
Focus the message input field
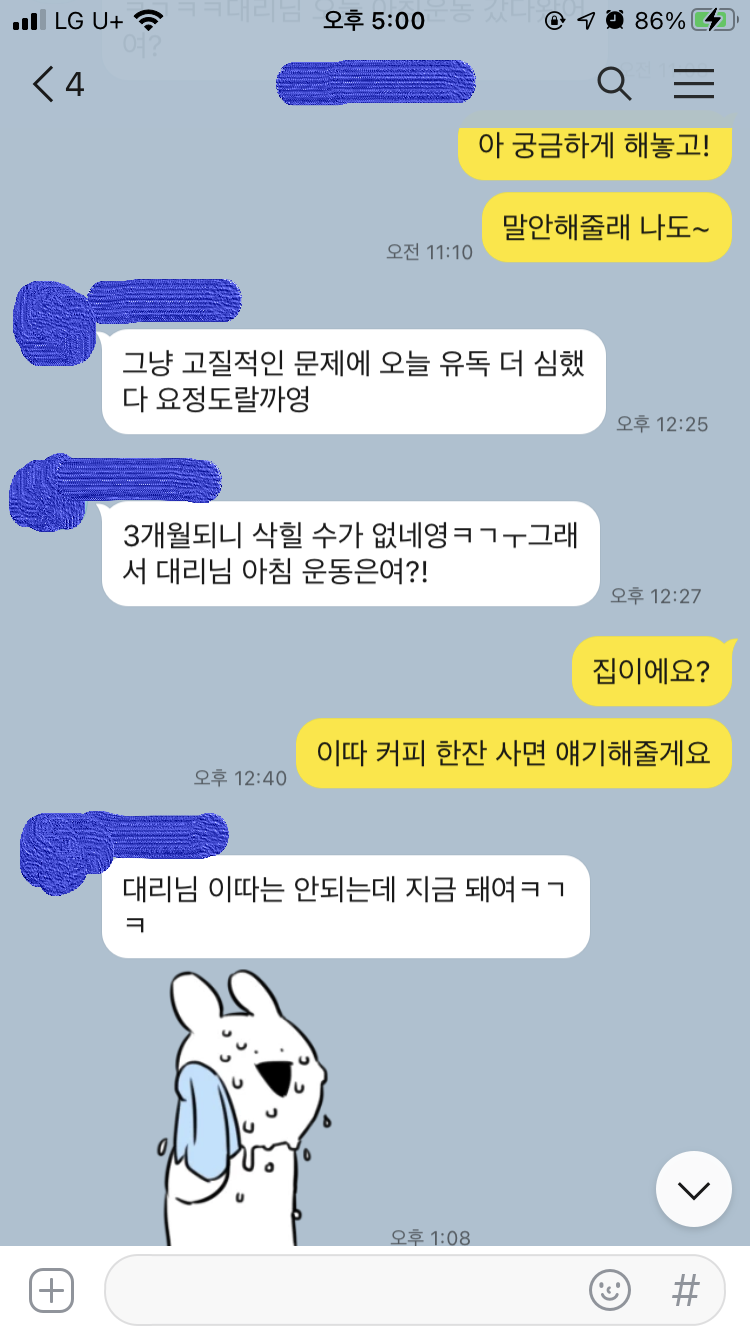[x=340, y=1290]
